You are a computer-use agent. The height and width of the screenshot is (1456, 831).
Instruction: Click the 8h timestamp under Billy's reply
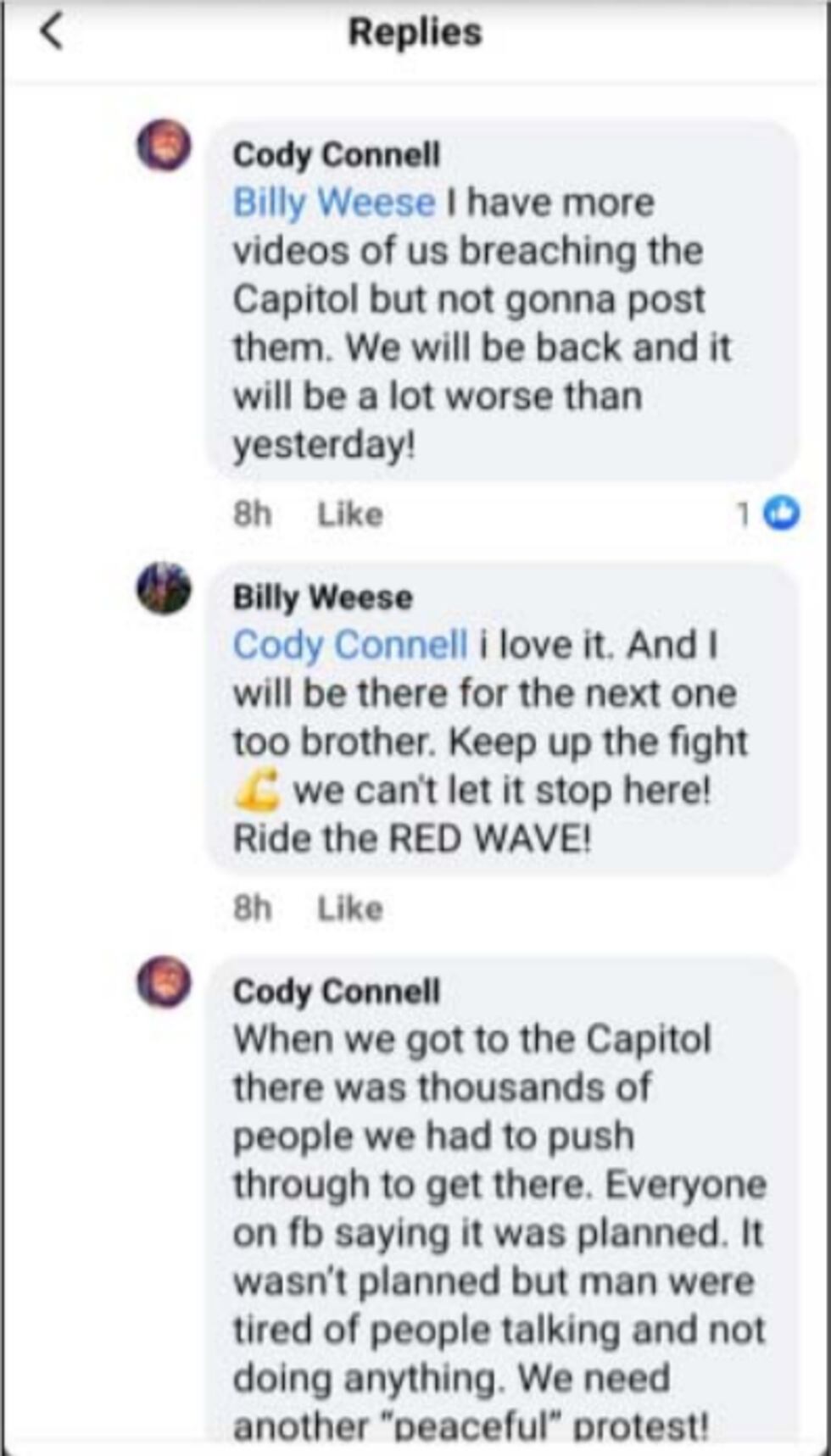251,909
